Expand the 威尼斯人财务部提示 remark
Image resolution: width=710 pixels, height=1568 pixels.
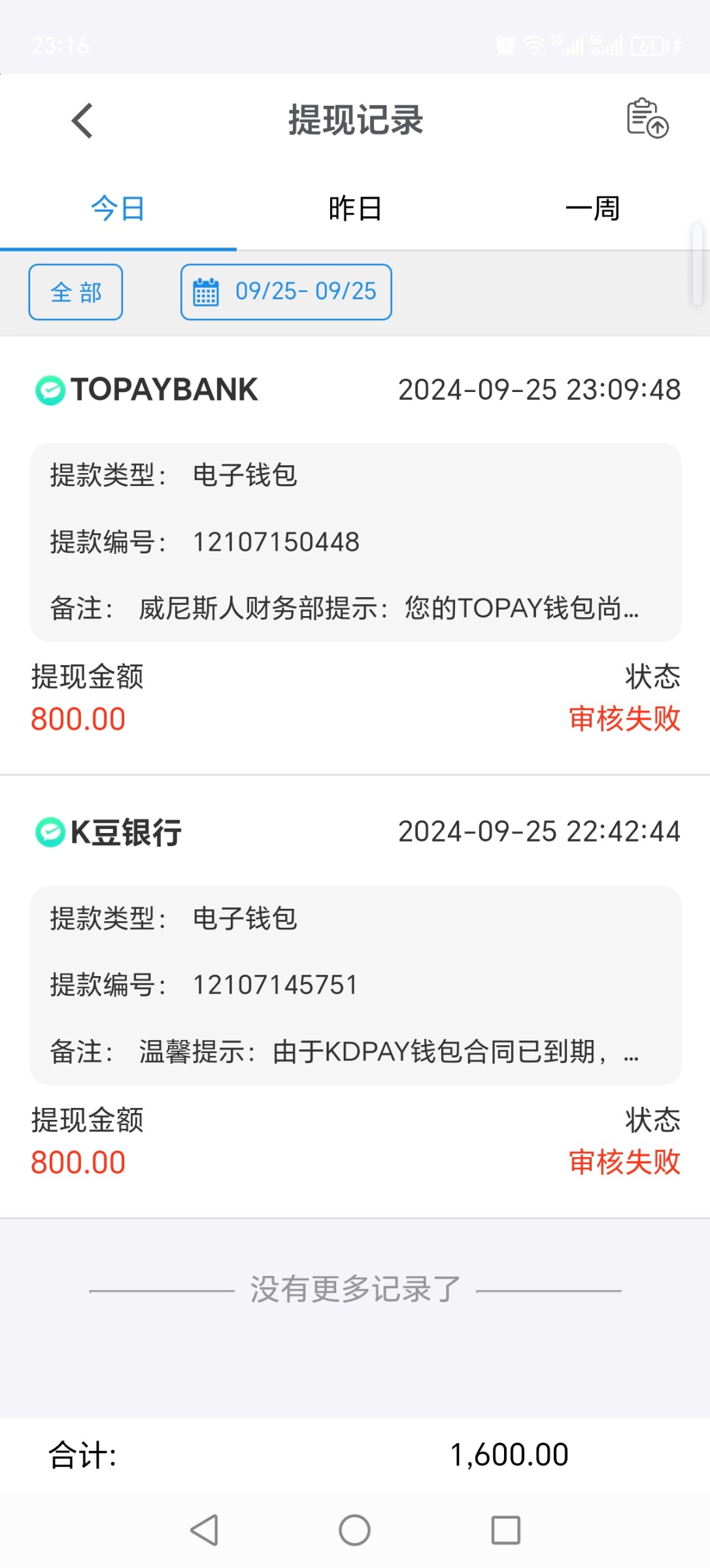pyautogui.click(x=388, y=608)
